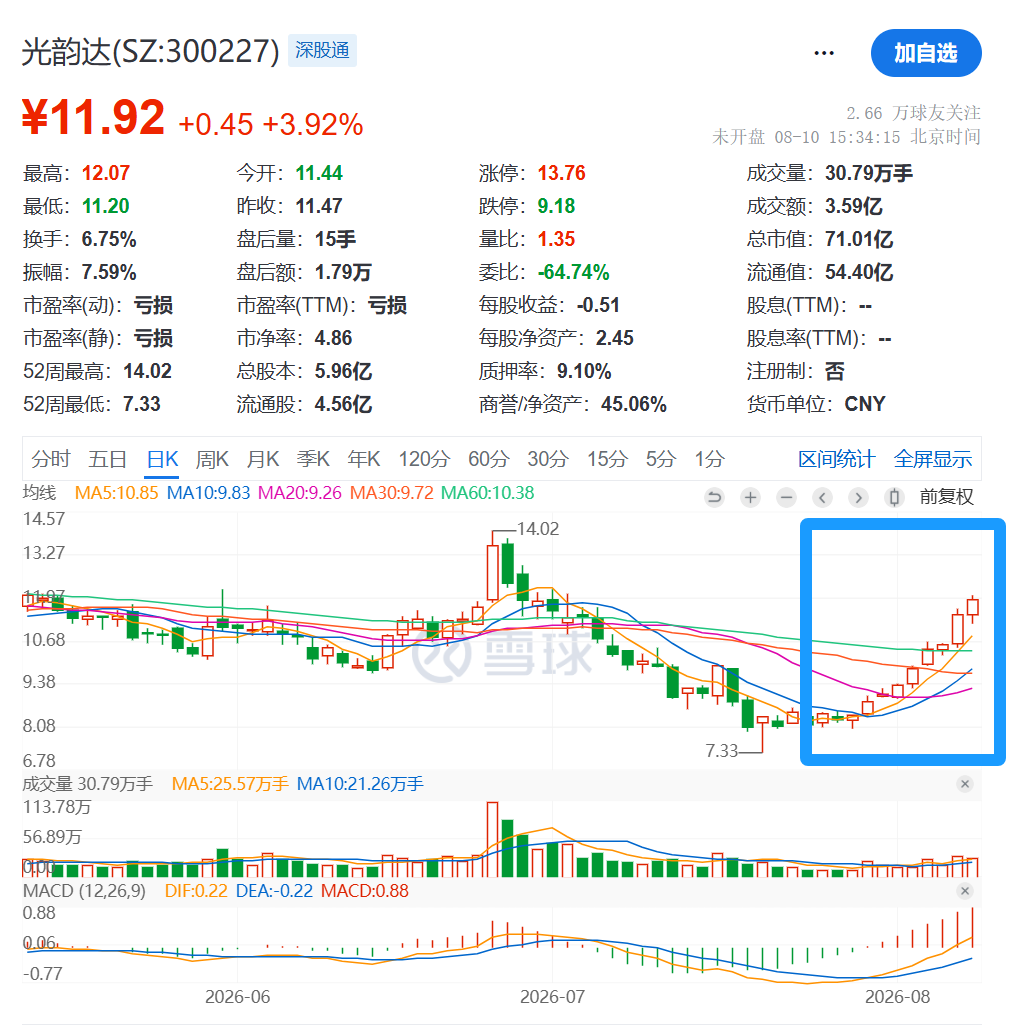Open 全屏显示 fullscreen chart
Viewport: 1011px width, 1025px height.
[x=933, y=459]
